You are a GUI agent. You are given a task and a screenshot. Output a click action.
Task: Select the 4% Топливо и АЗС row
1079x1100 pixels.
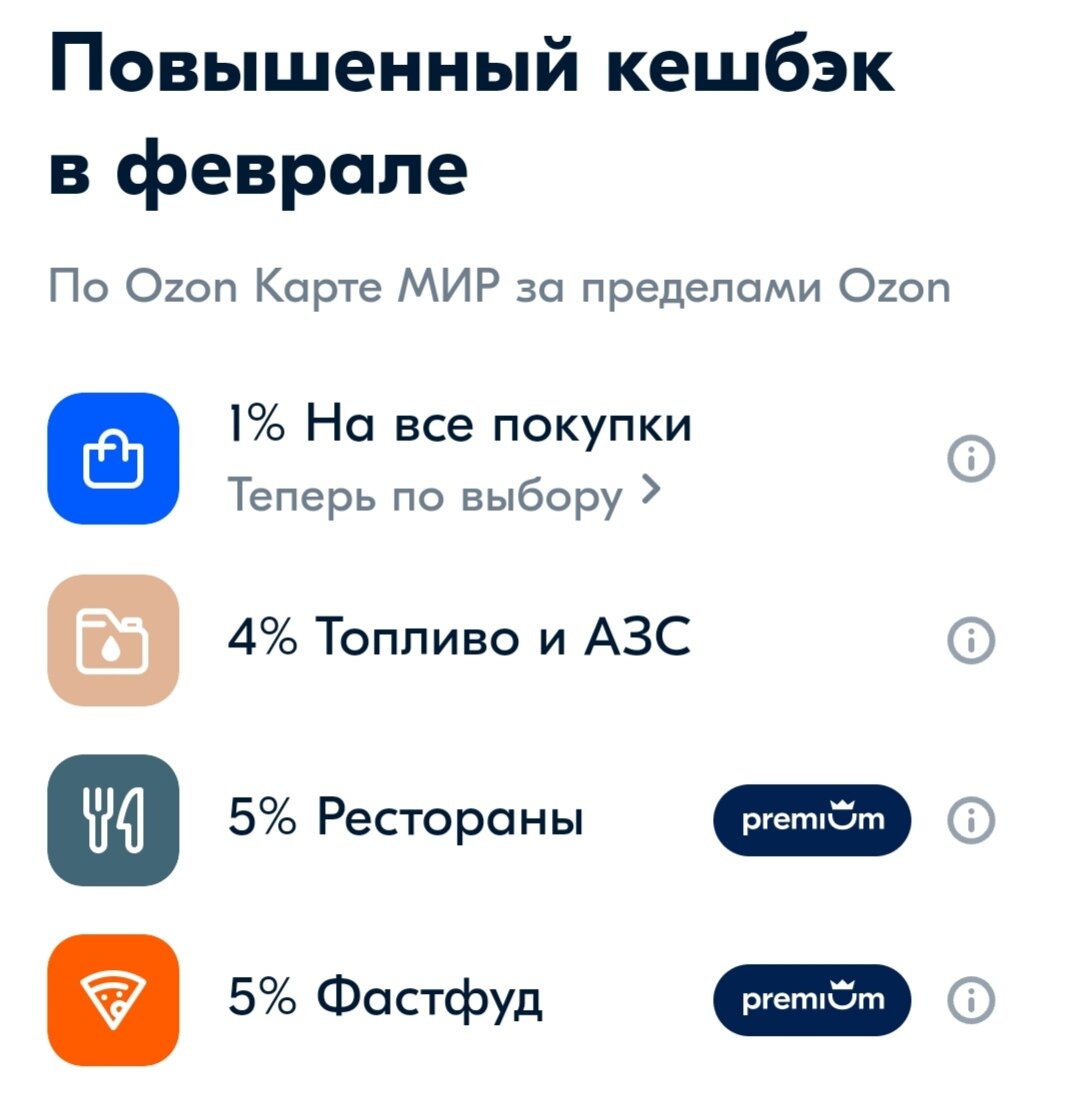458,637
